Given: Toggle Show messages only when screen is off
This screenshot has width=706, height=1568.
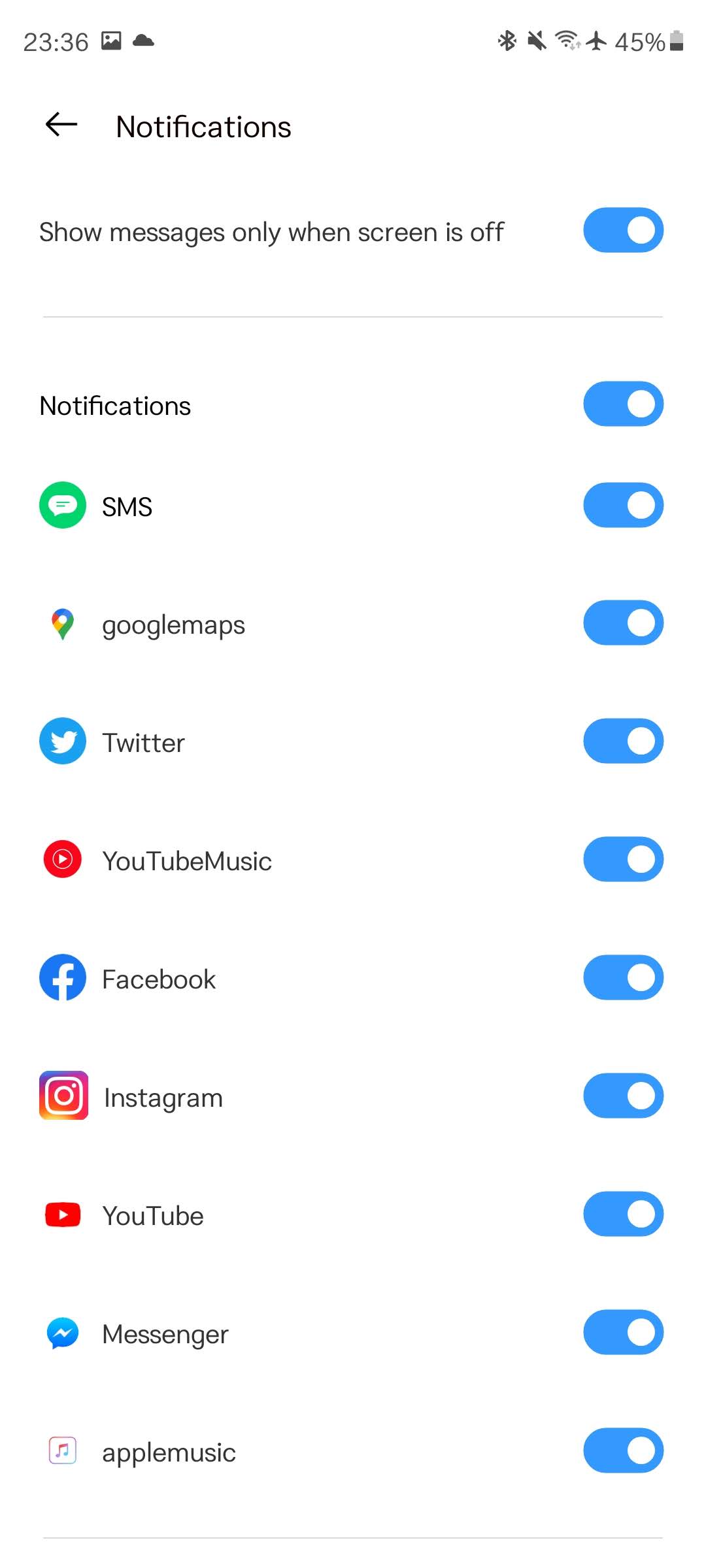Looking at the screenshot, I should [623, 231].
